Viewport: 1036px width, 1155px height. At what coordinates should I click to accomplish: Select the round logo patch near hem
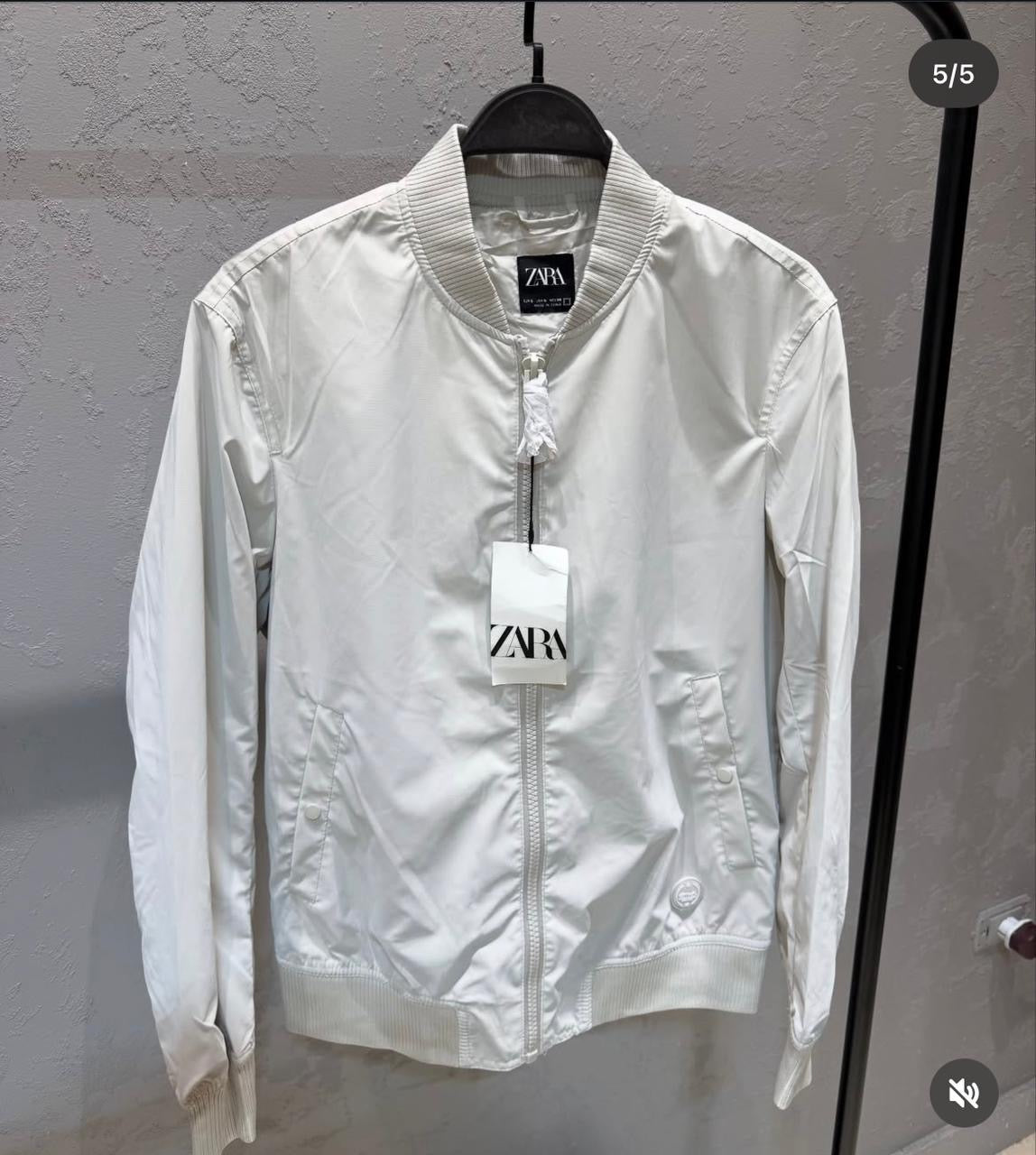tap(688, 892)
